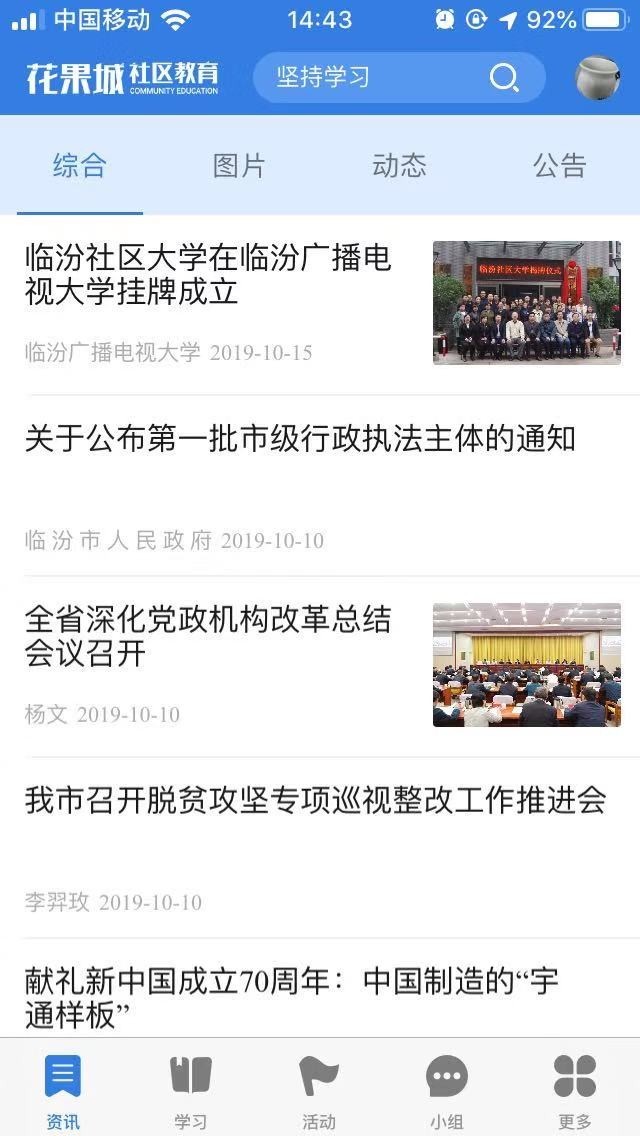Image resolution: width=640 pixels, height=1136 pixels.
Task: Switch to the 公告 tab
Action: tap(559, 165)
